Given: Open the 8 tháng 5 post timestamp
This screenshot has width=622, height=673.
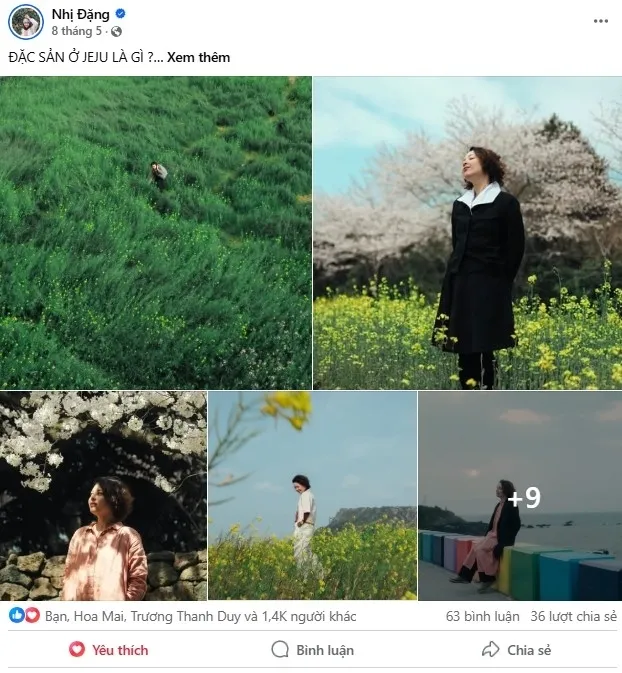Looking at the screenshot, I should [77, 31].
